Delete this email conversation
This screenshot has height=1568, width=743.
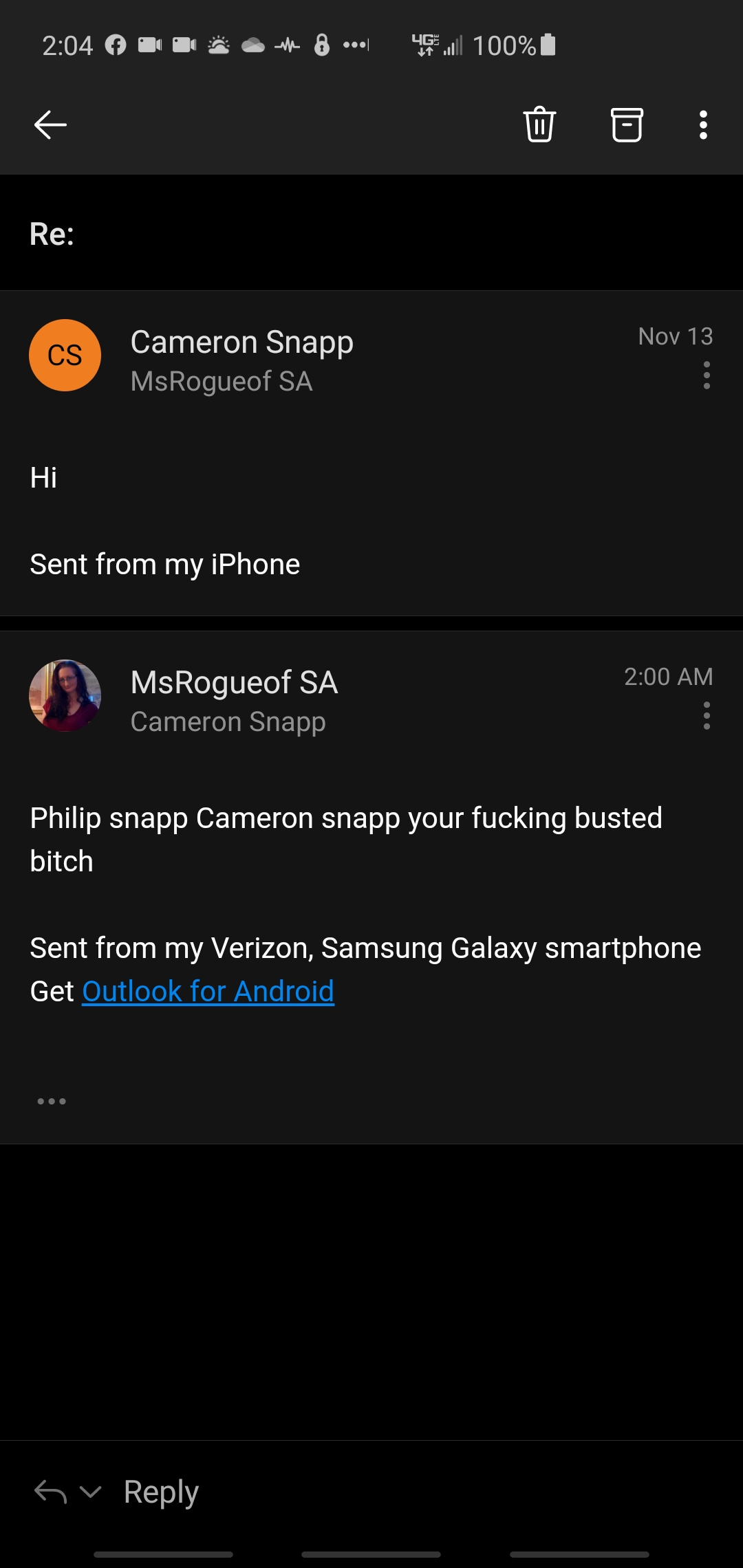[x=539, y=124]
